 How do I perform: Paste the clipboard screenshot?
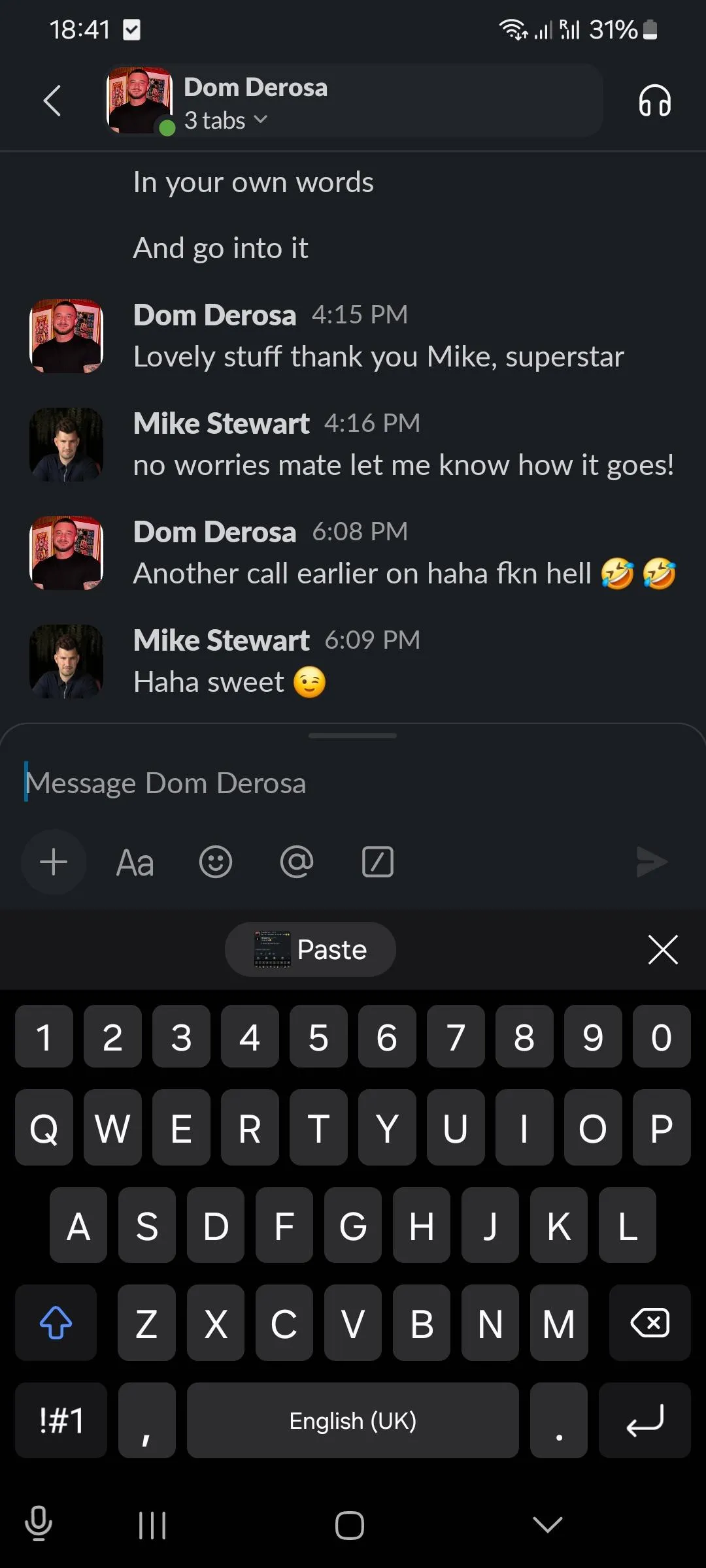(311, 949)
